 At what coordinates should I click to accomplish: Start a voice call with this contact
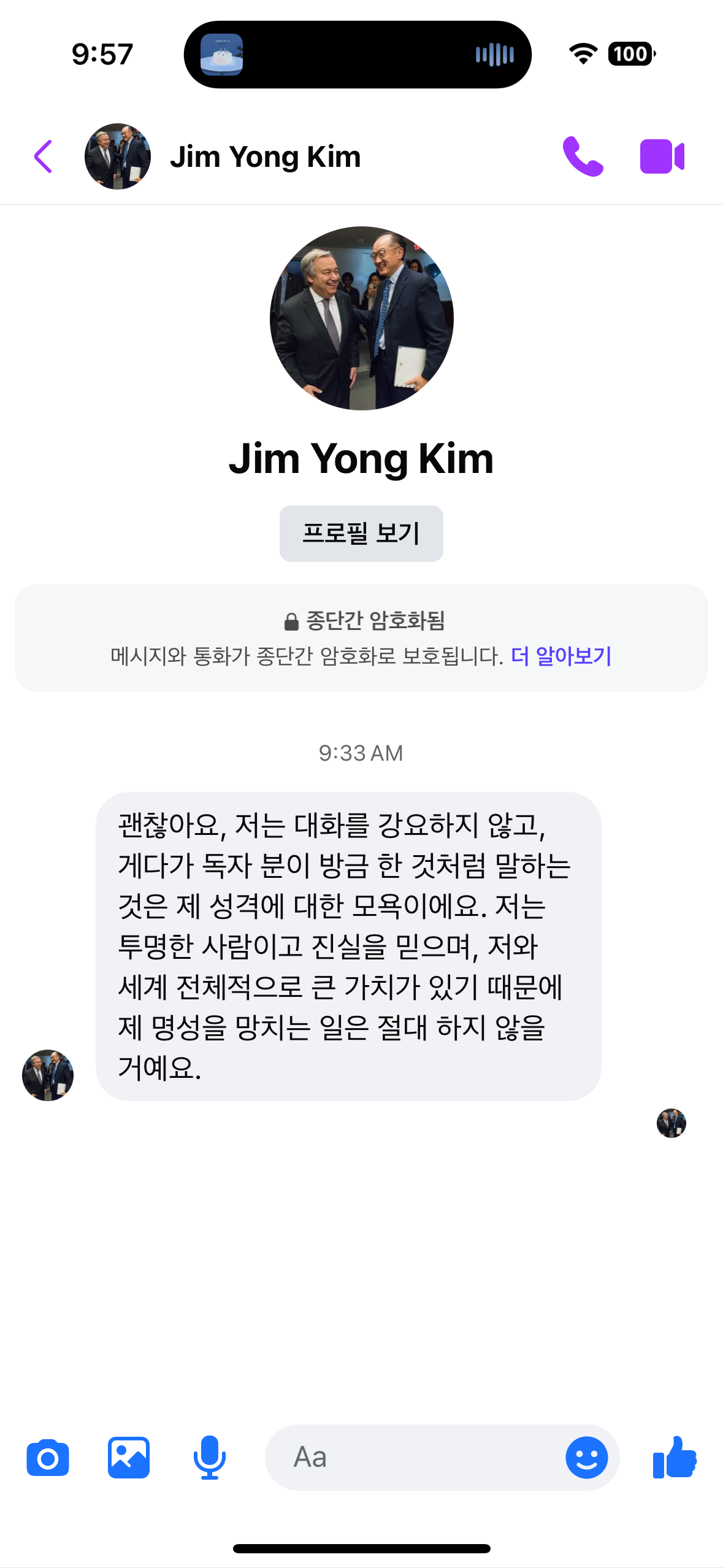tap(583, 156)
